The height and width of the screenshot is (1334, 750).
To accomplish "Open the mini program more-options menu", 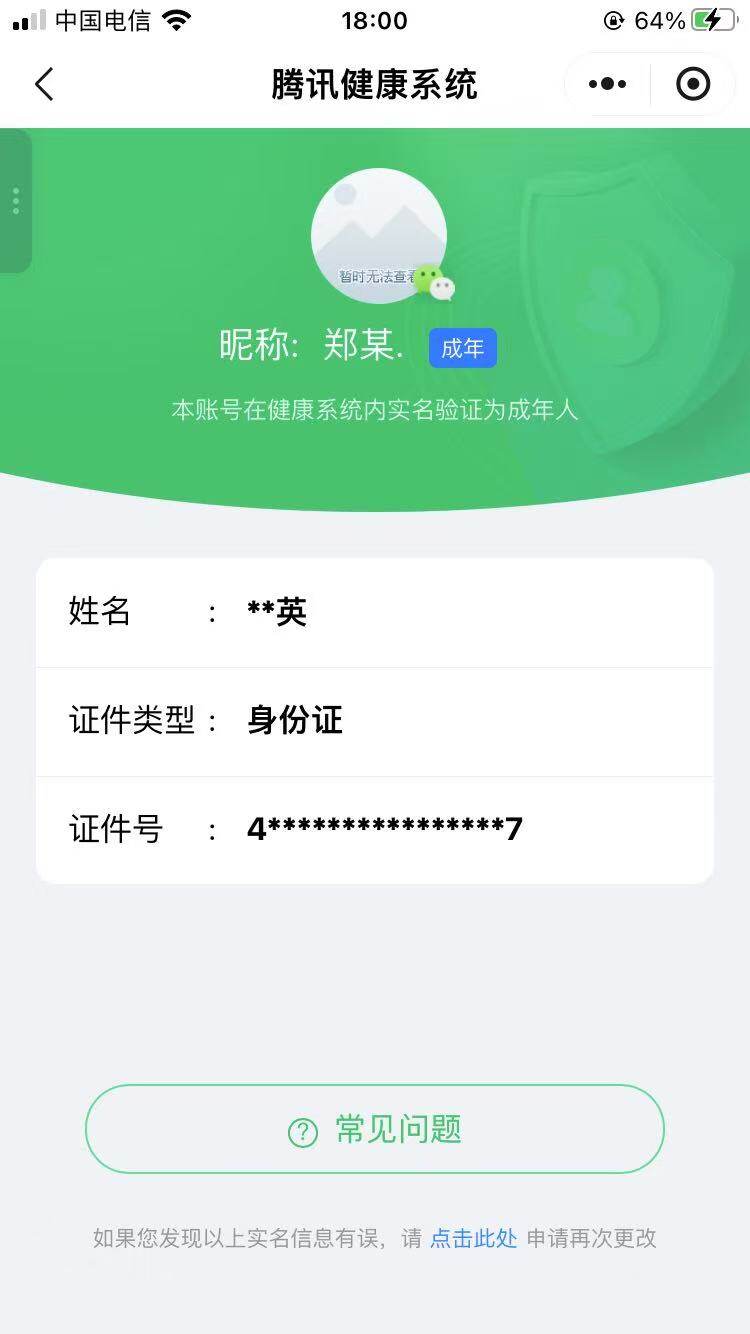I will pos(607,85).
